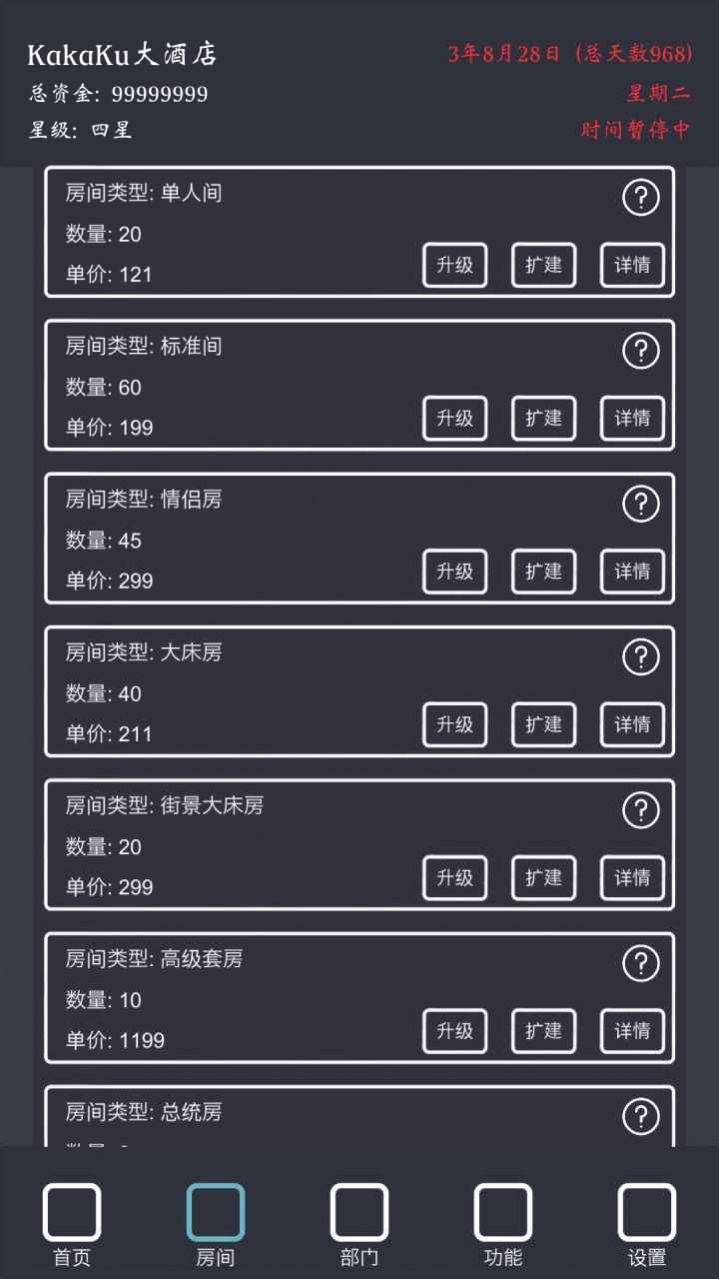The width and height of the screenshot is (719, 1279).
Task: View 详情 for 标准间
Action: coord(632,418)
